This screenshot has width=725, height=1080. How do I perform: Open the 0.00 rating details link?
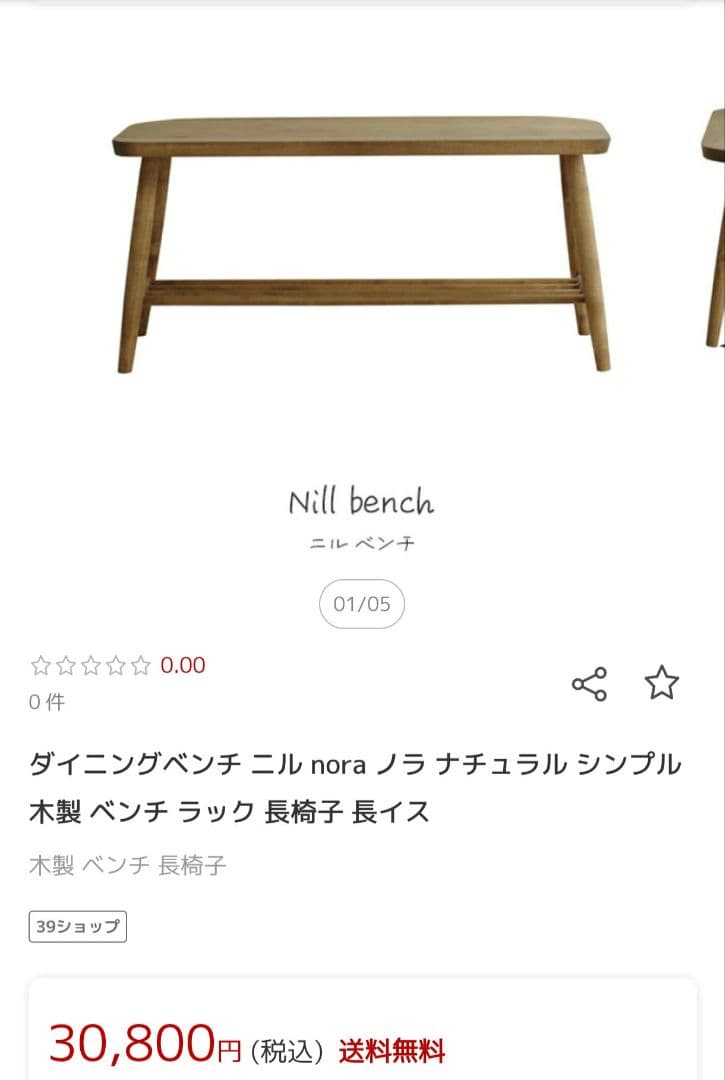coord(181,663)
